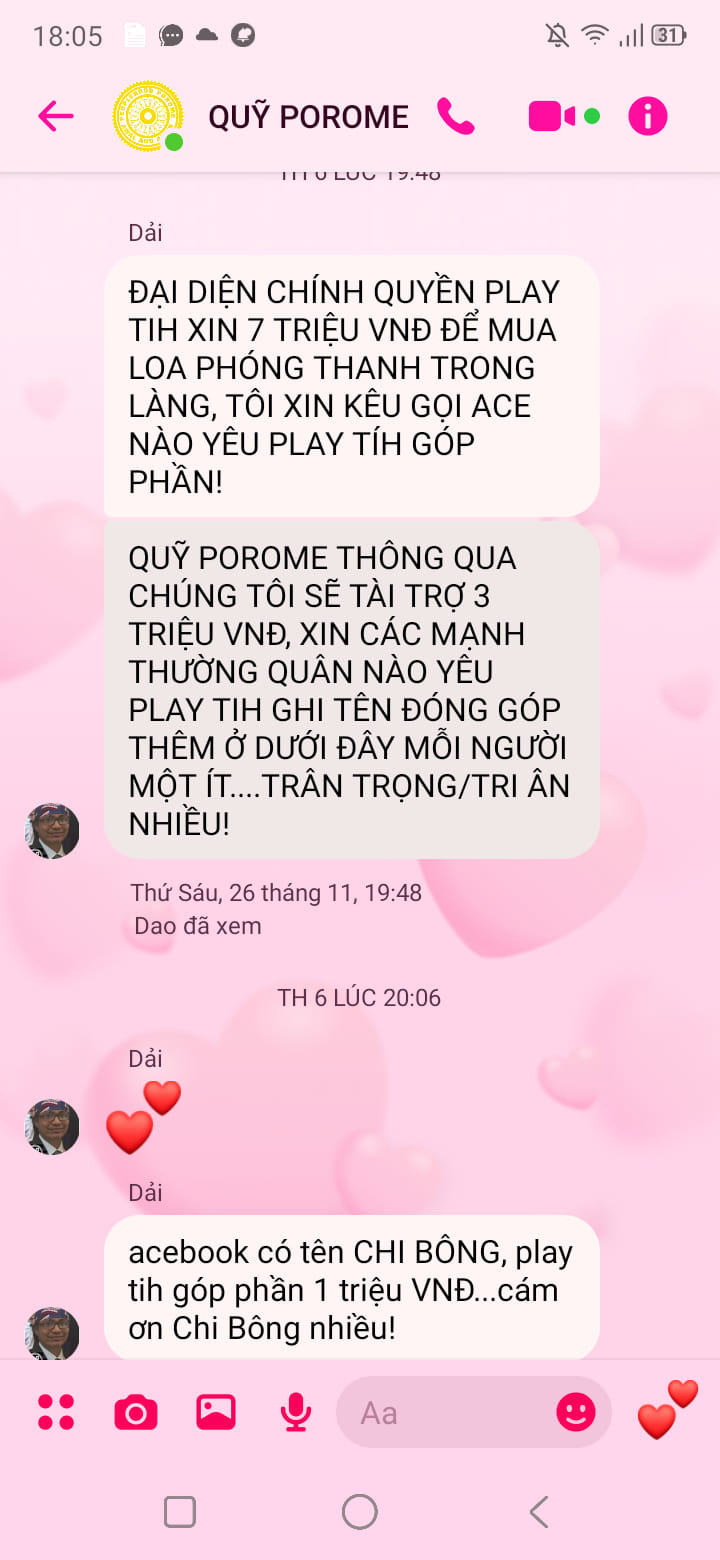Viewport: 720px width, 1560px height.
Task: Go back from QUỸ POROME chat
Action: coord(56,117)
